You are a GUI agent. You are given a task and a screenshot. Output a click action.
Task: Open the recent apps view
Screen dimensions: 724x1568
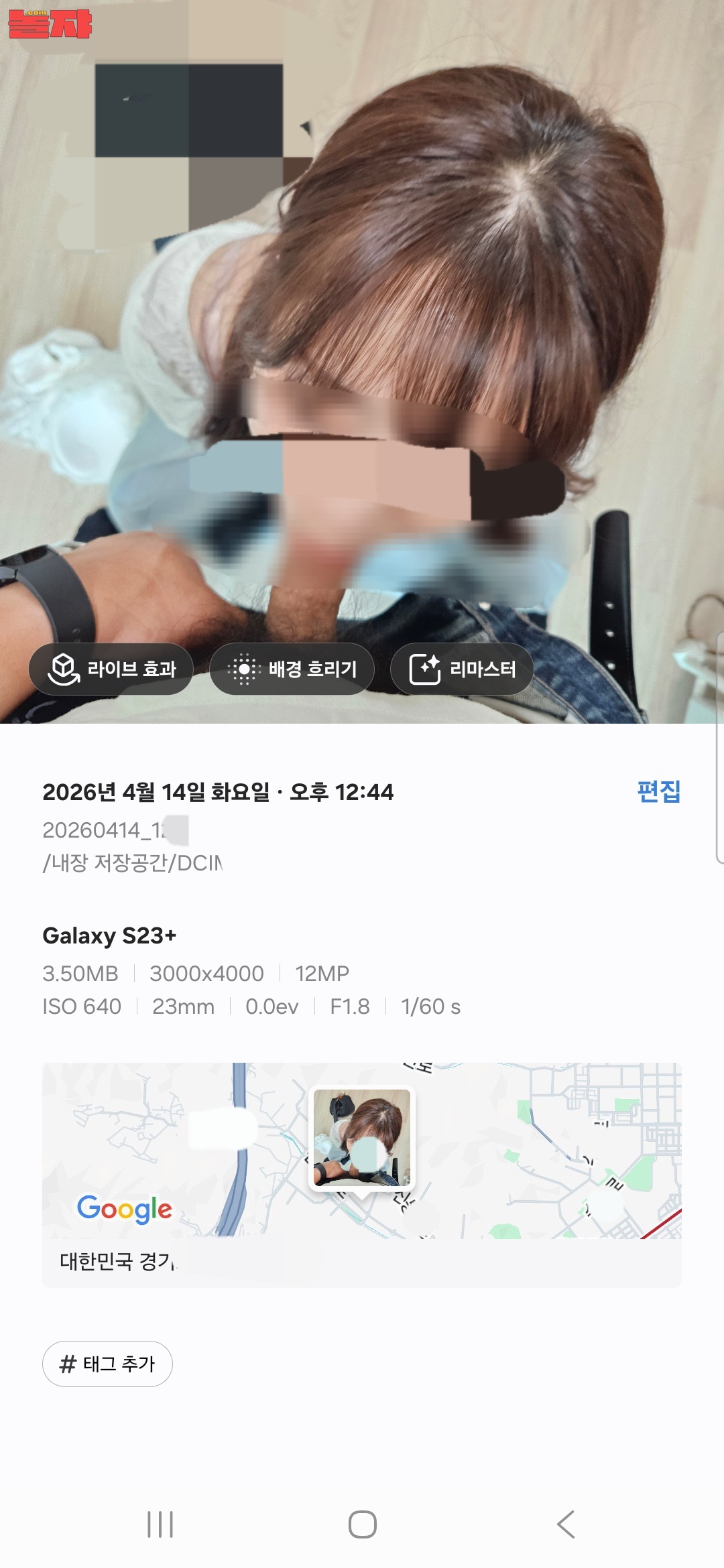(160, 1524)
